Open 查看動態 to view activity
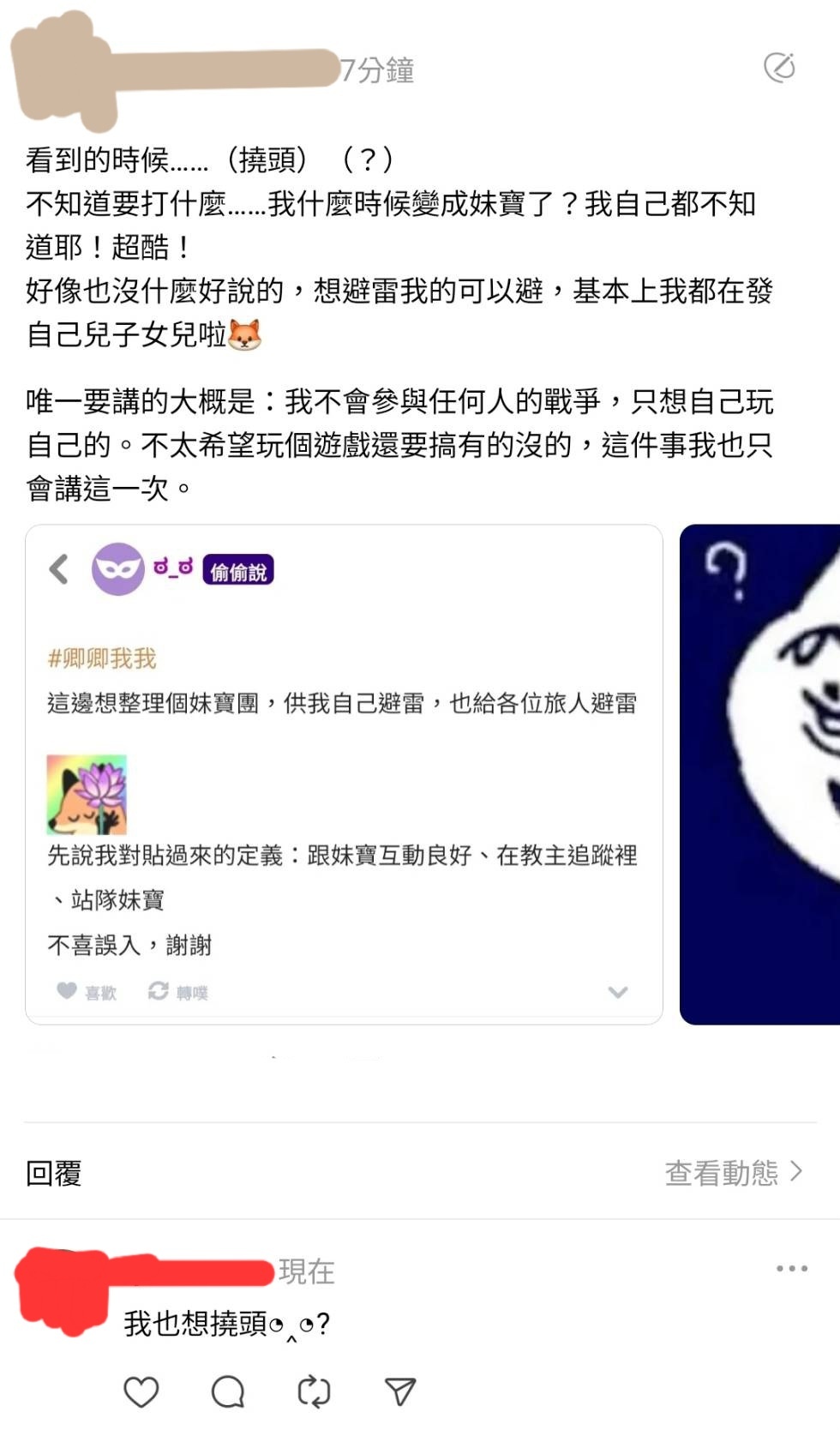Image resolution: width=840 pixels, height=1430 pixels. coord(733,1172)
